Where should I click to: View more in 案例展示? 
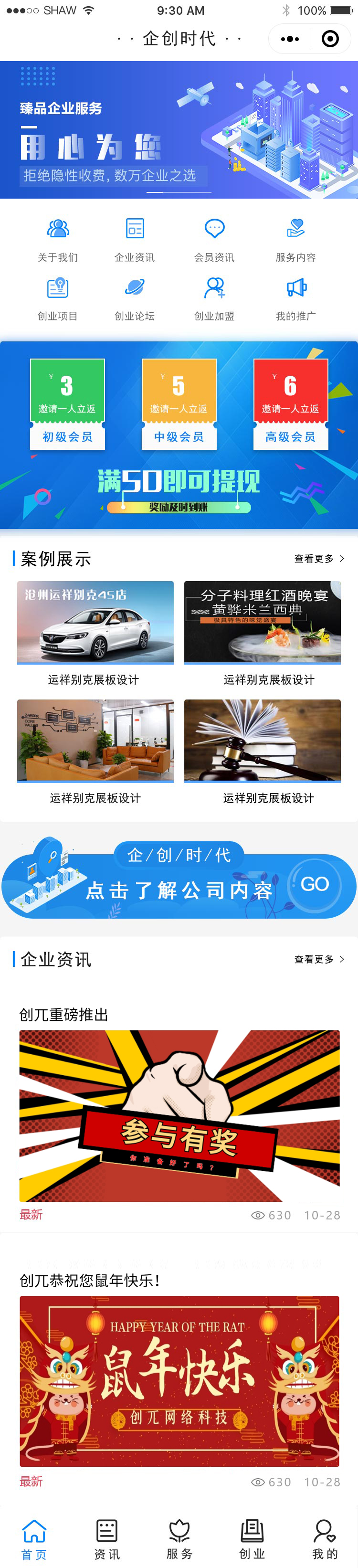[x=318, y=558]
